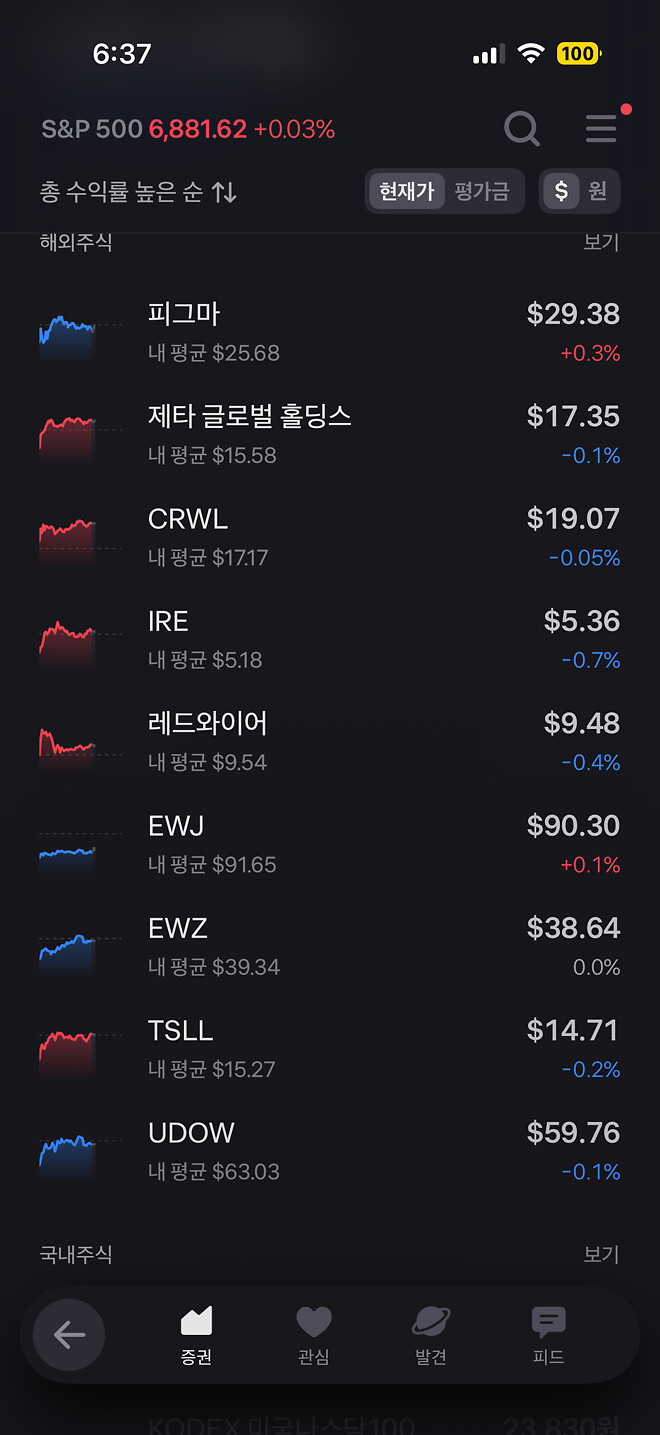Open the 발견 tab
The height and width of the screenshot is (1435, 660).
430,1335
